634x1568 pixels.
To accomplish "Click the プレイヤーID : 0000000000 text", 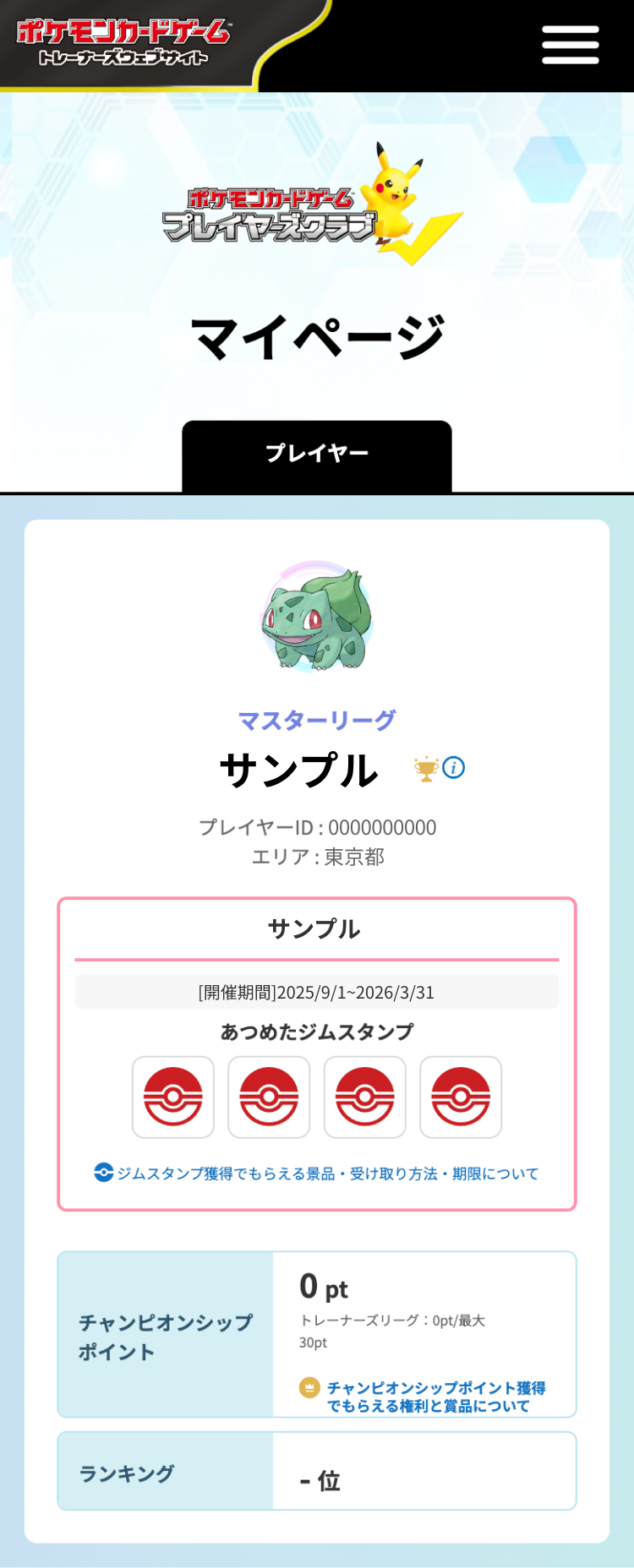I will click(317, 828).
